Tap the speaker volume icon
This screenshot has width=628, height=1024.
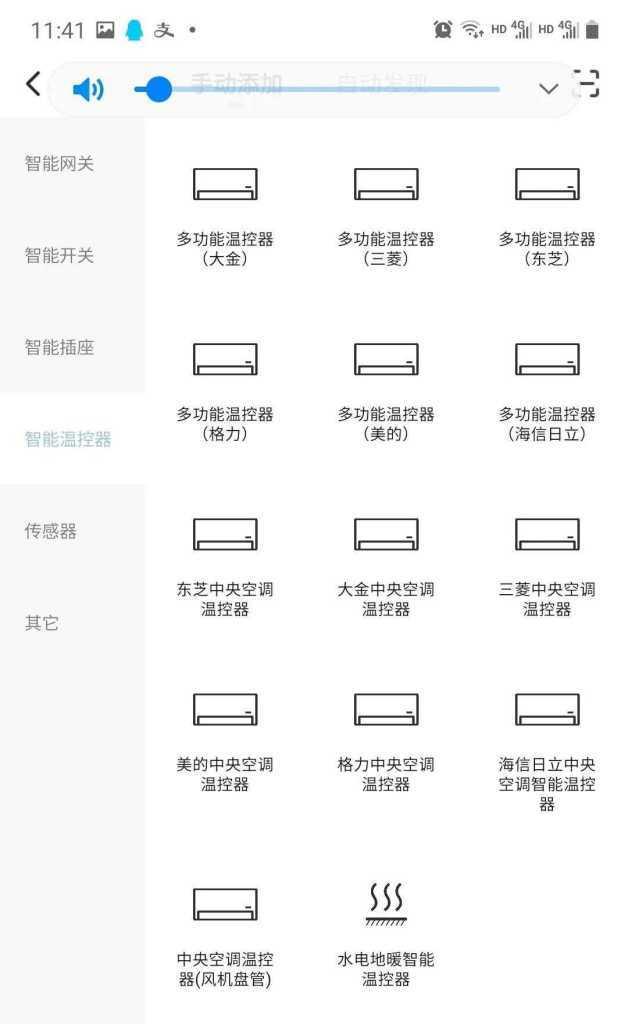(88, 89)
